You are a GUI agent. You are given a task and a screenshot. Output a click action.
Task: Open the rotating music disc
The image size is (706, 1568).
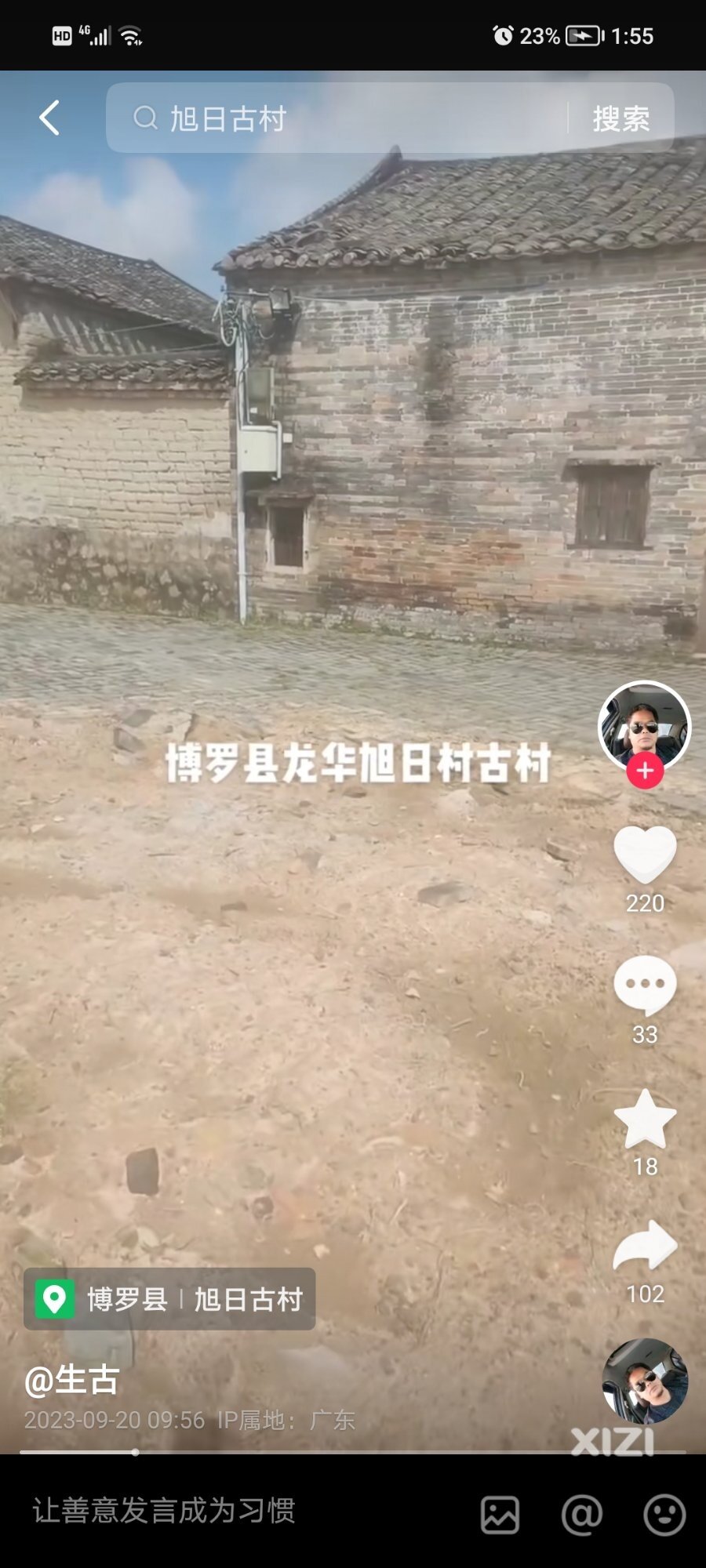coord(645,1381)
